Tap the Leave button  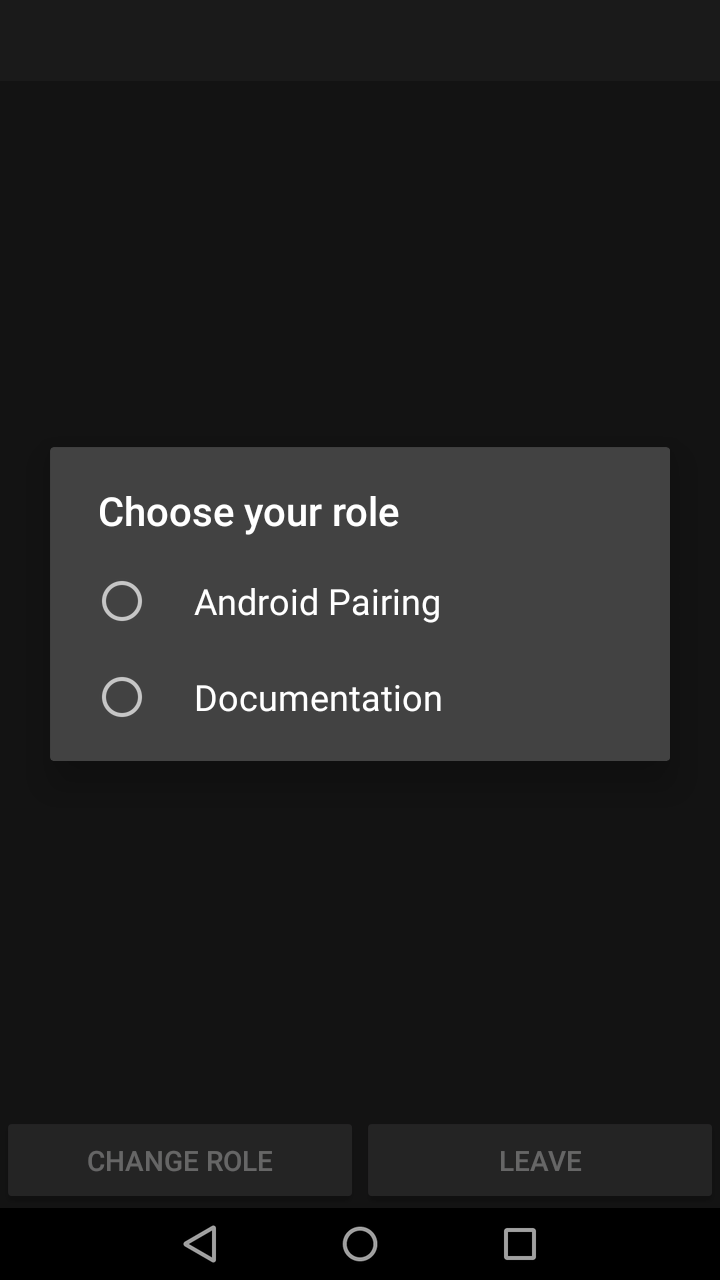pyautogui.click(x=540, y=1160)
